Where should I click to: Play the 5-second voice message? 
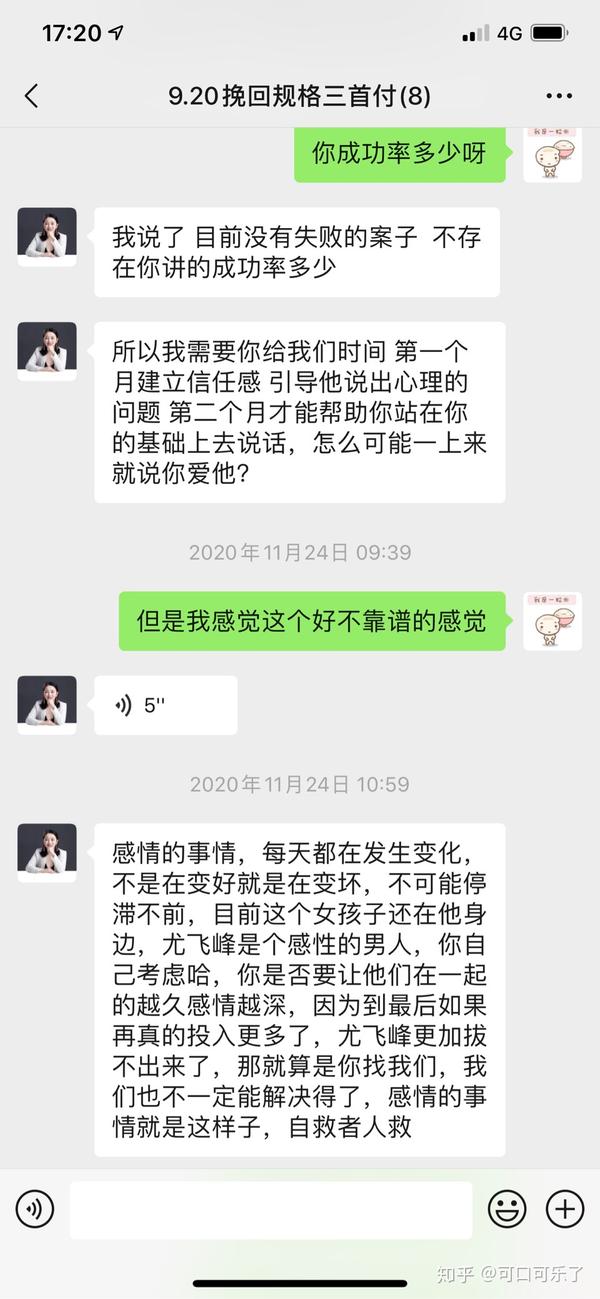[166, 705]
